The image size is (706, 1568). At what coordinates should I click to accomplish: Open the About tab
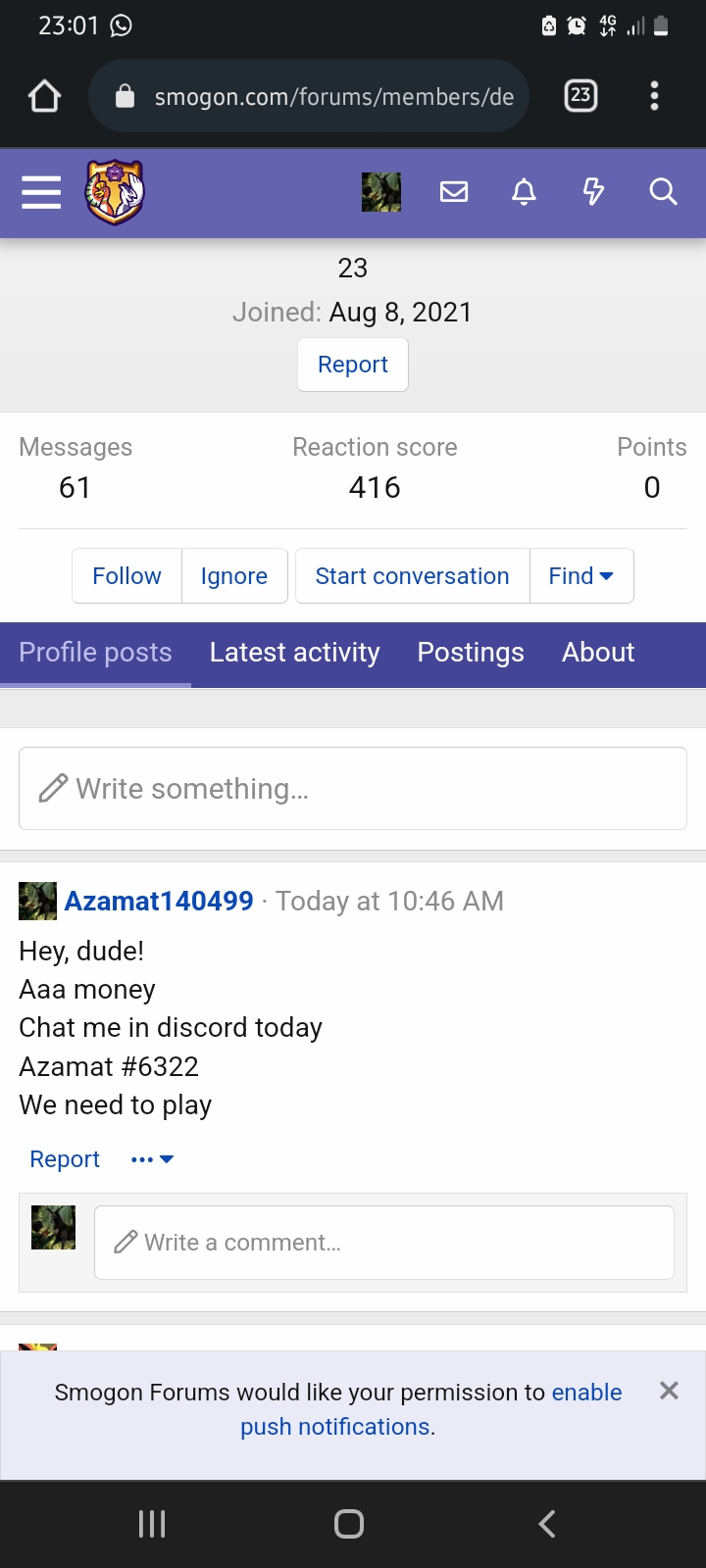tap(598, 653)
